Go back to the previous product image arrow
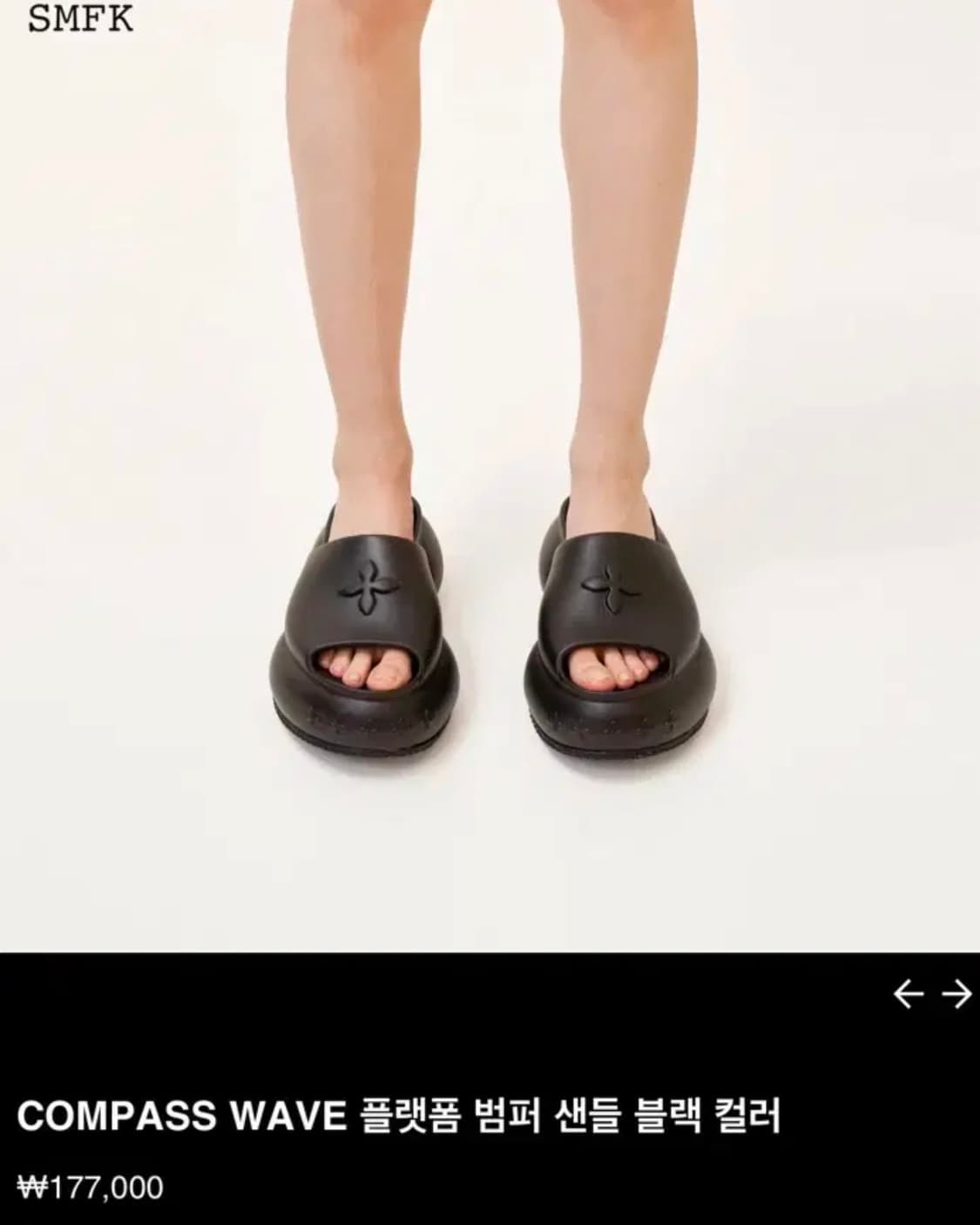980x1225 pixels. coord(909,993)
